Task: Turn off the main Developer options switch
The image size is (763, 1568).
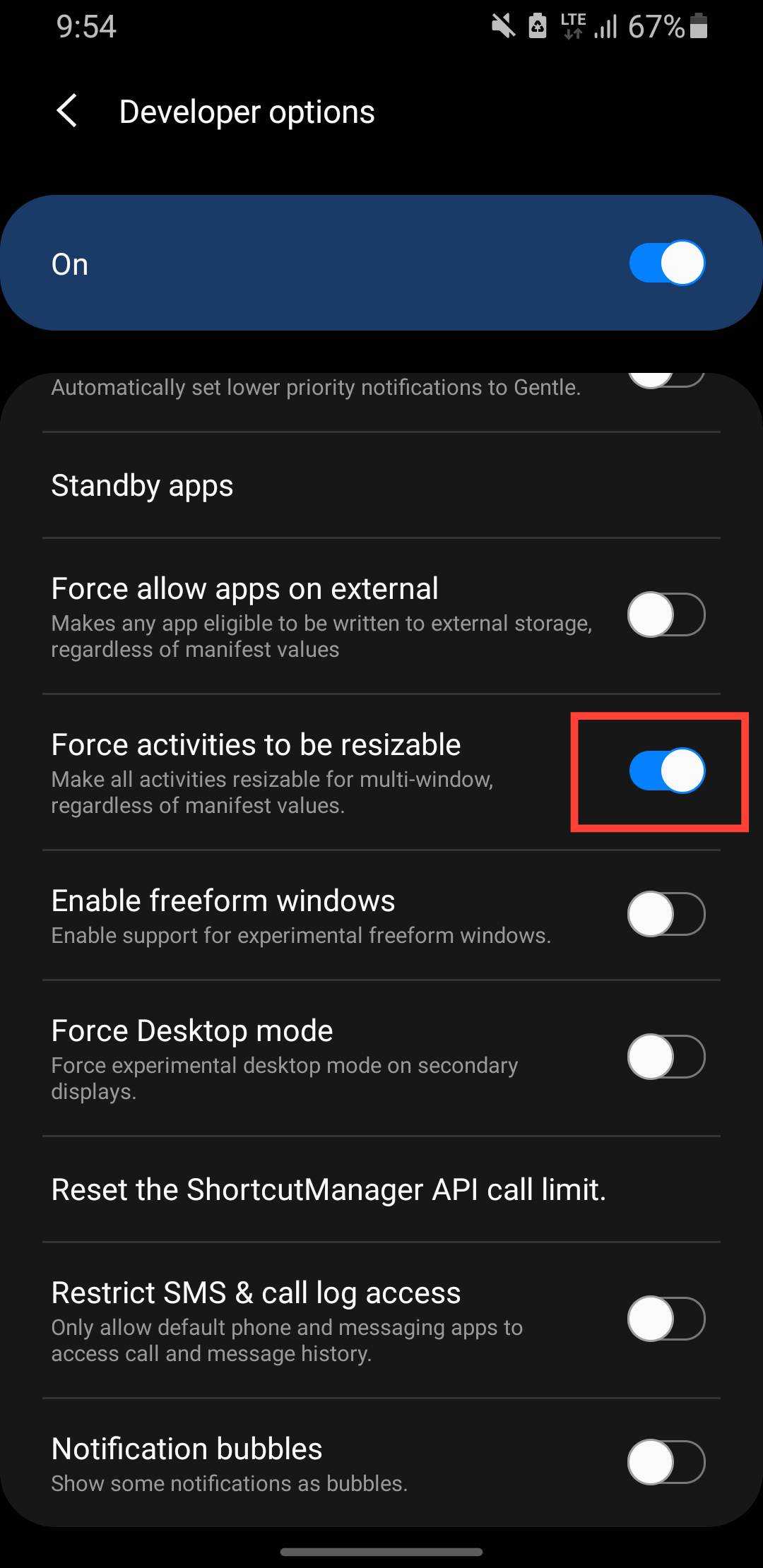Action: click(666, 263)
